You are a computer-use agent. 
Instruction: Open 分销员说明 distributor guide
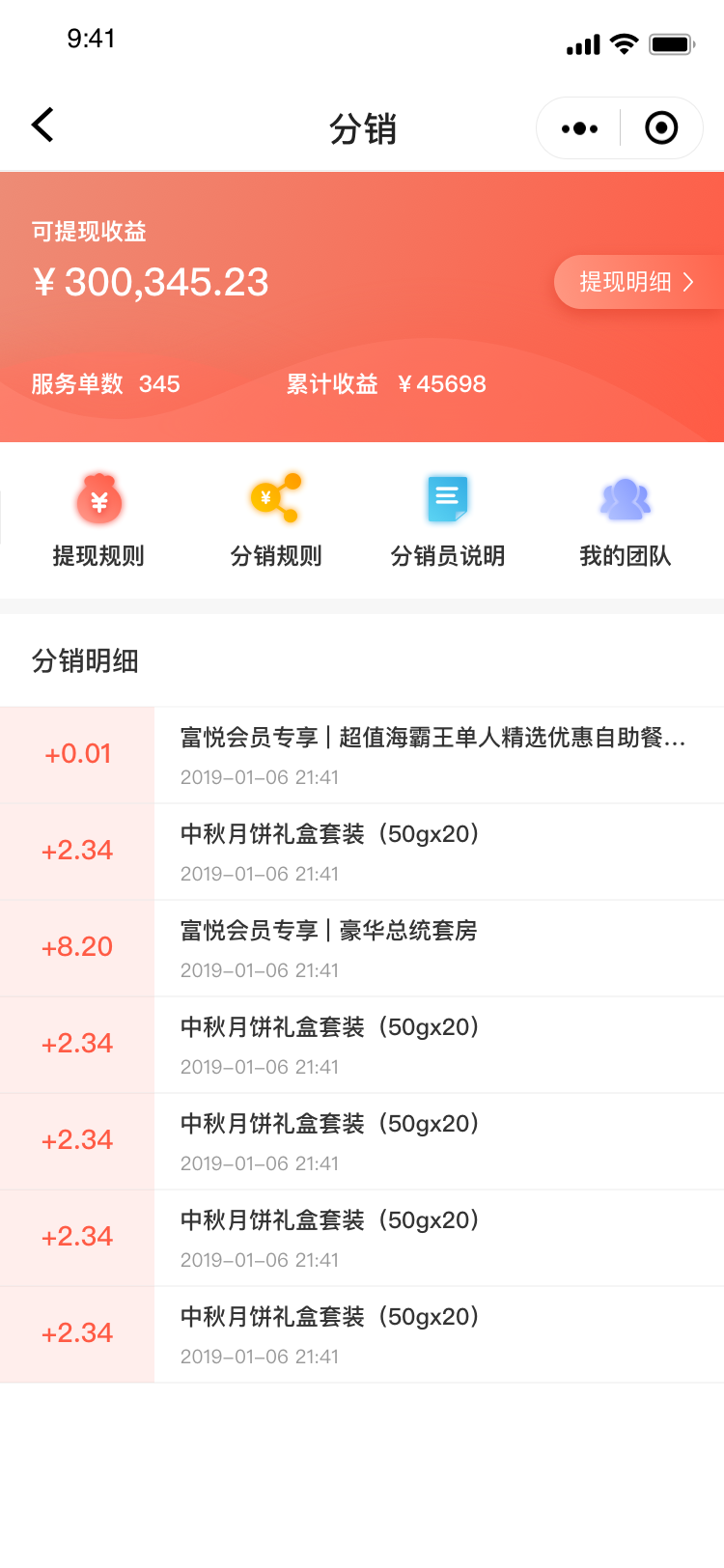(448, 521)
